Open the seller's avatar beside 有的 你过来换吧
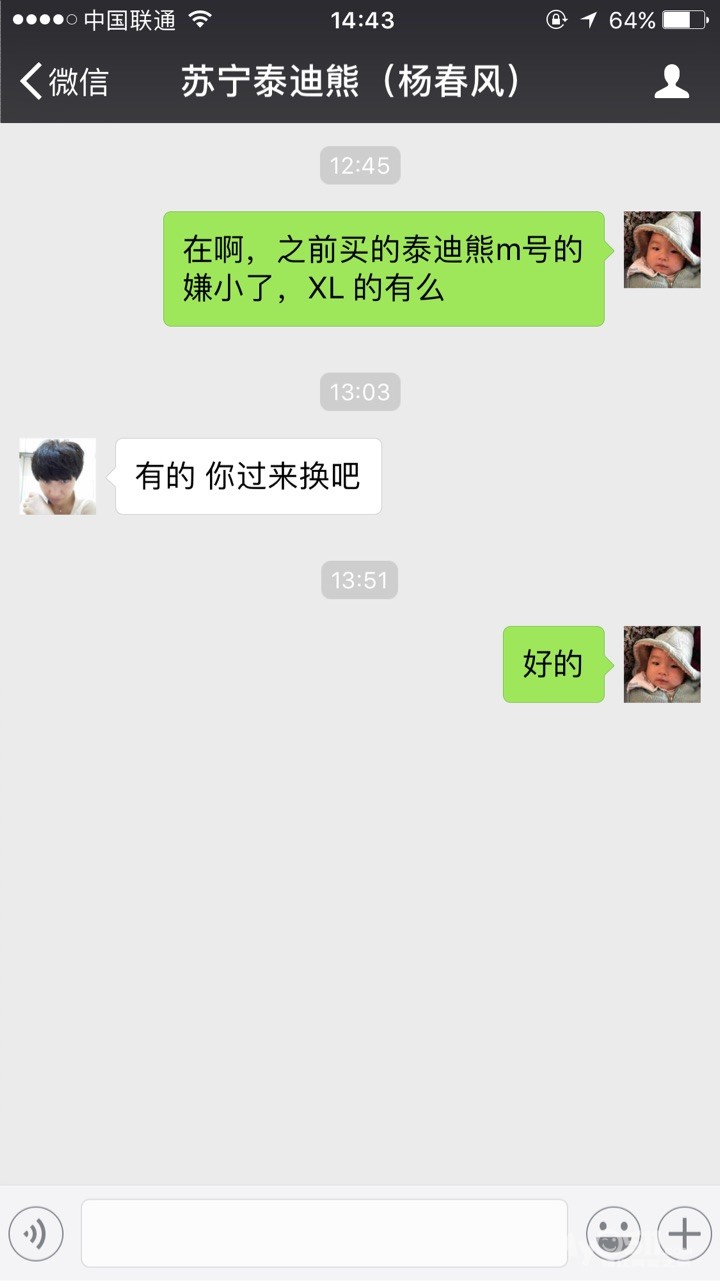 58,476
